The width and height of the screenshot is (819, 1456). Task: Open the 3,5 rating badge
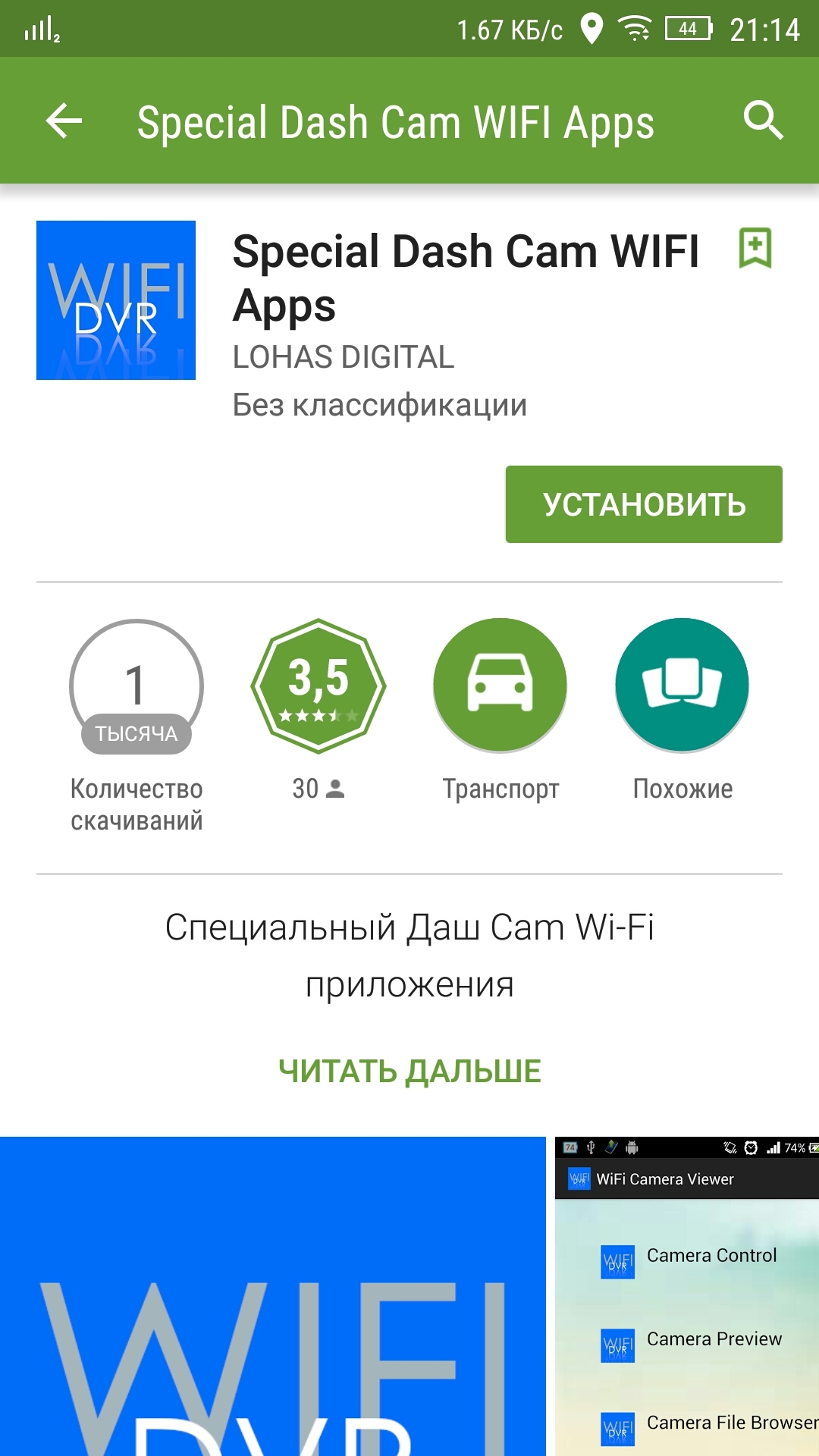pyautogui.click(x=318, y=686)
